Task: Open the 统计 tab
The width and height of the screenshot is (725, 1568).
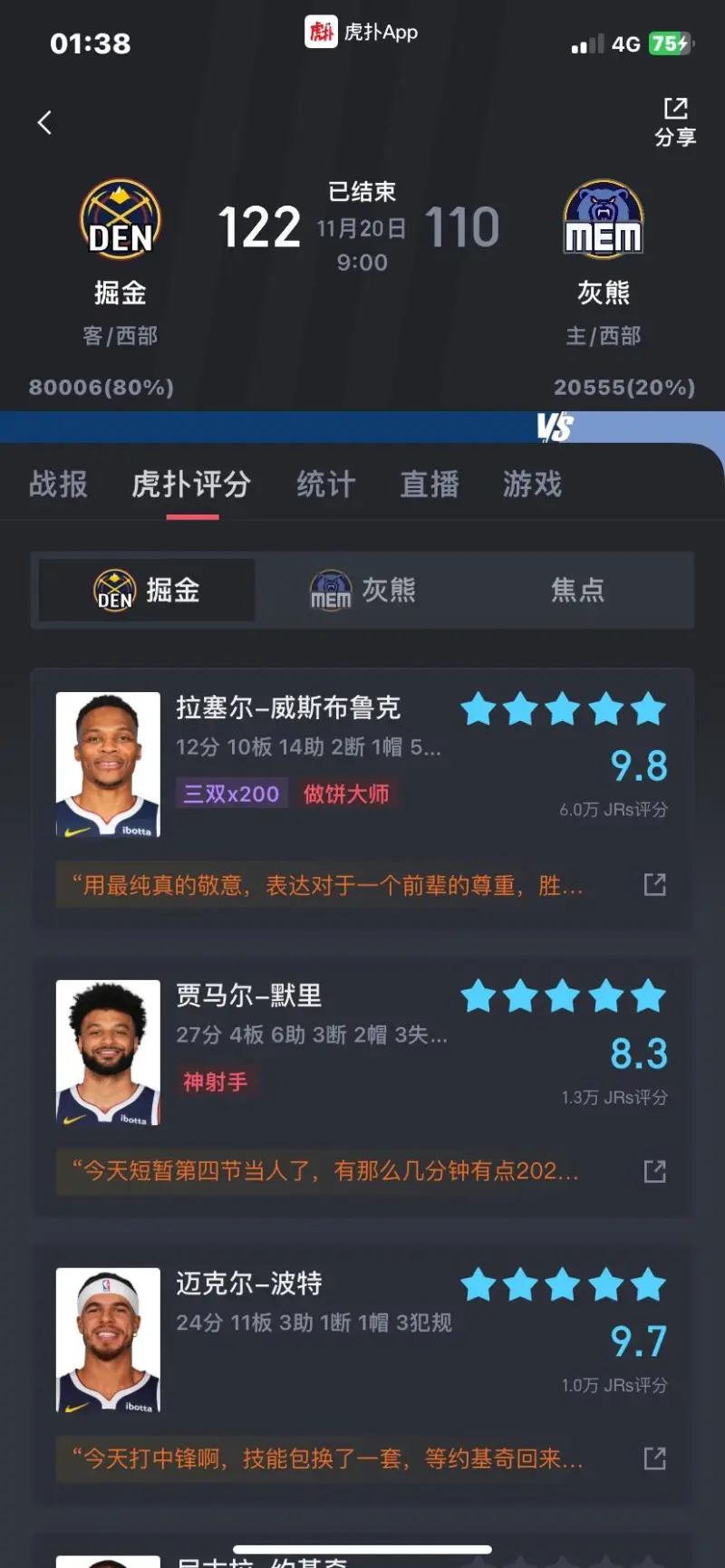Action: click(325, 484)
